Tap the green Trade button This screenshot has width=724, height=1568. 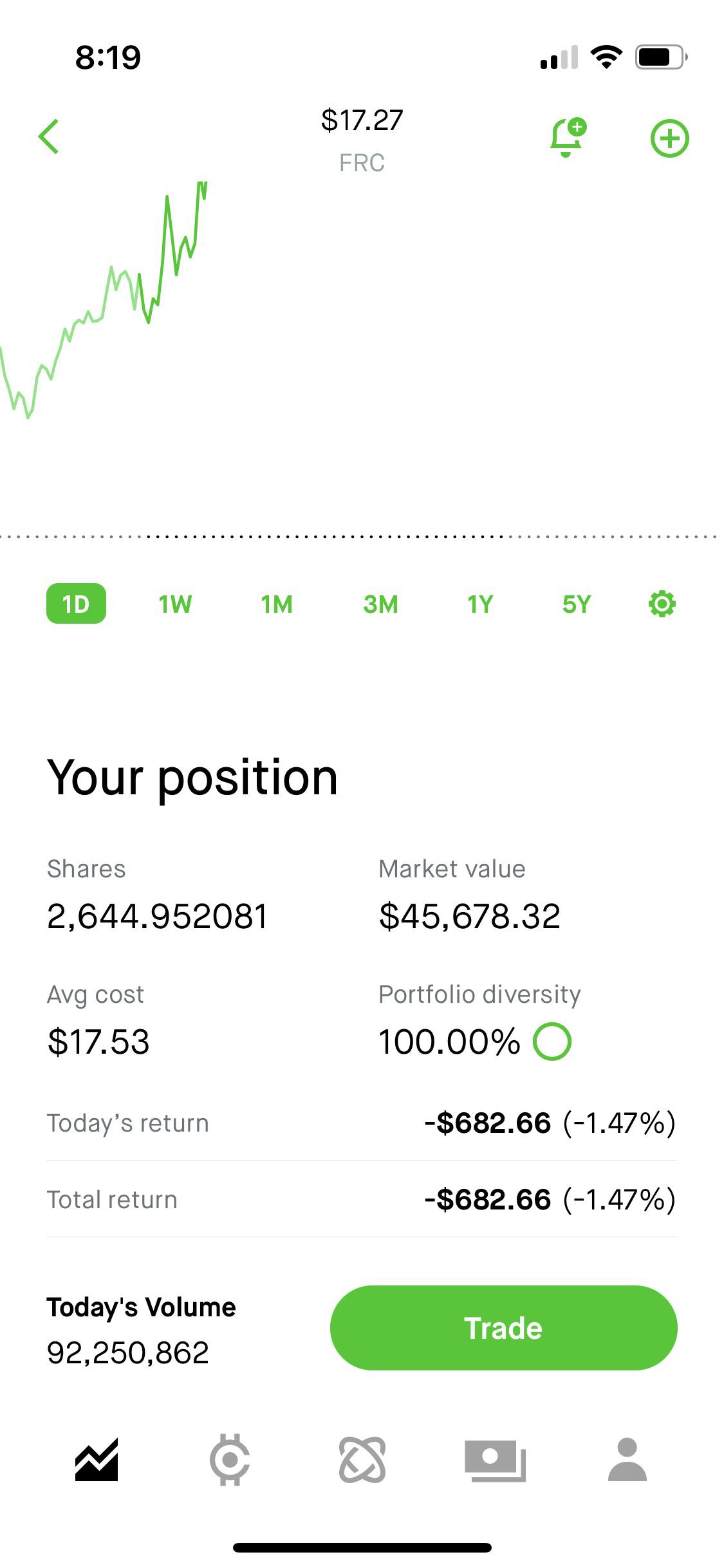point(503,1328)
